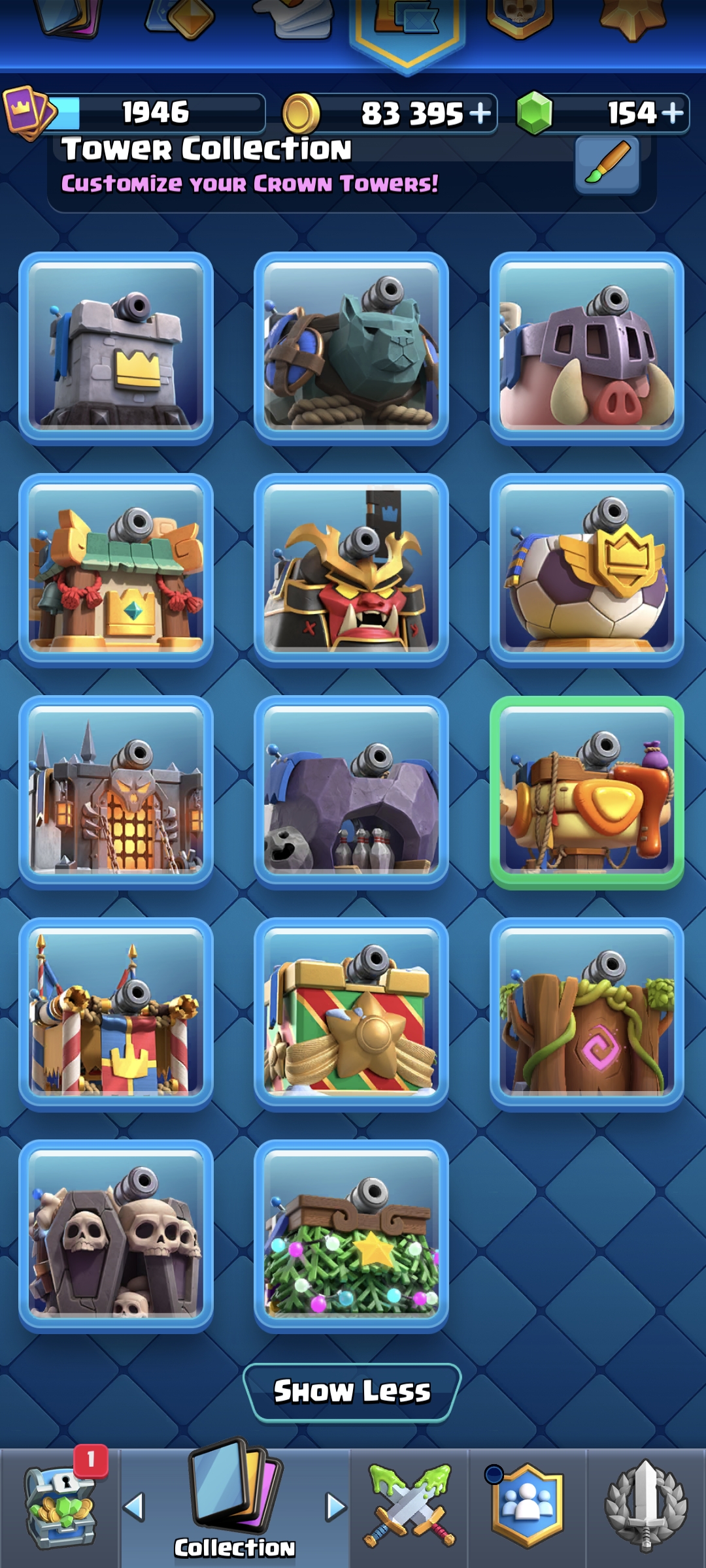Collapse the list with Show Less

tap(352, 1392)
